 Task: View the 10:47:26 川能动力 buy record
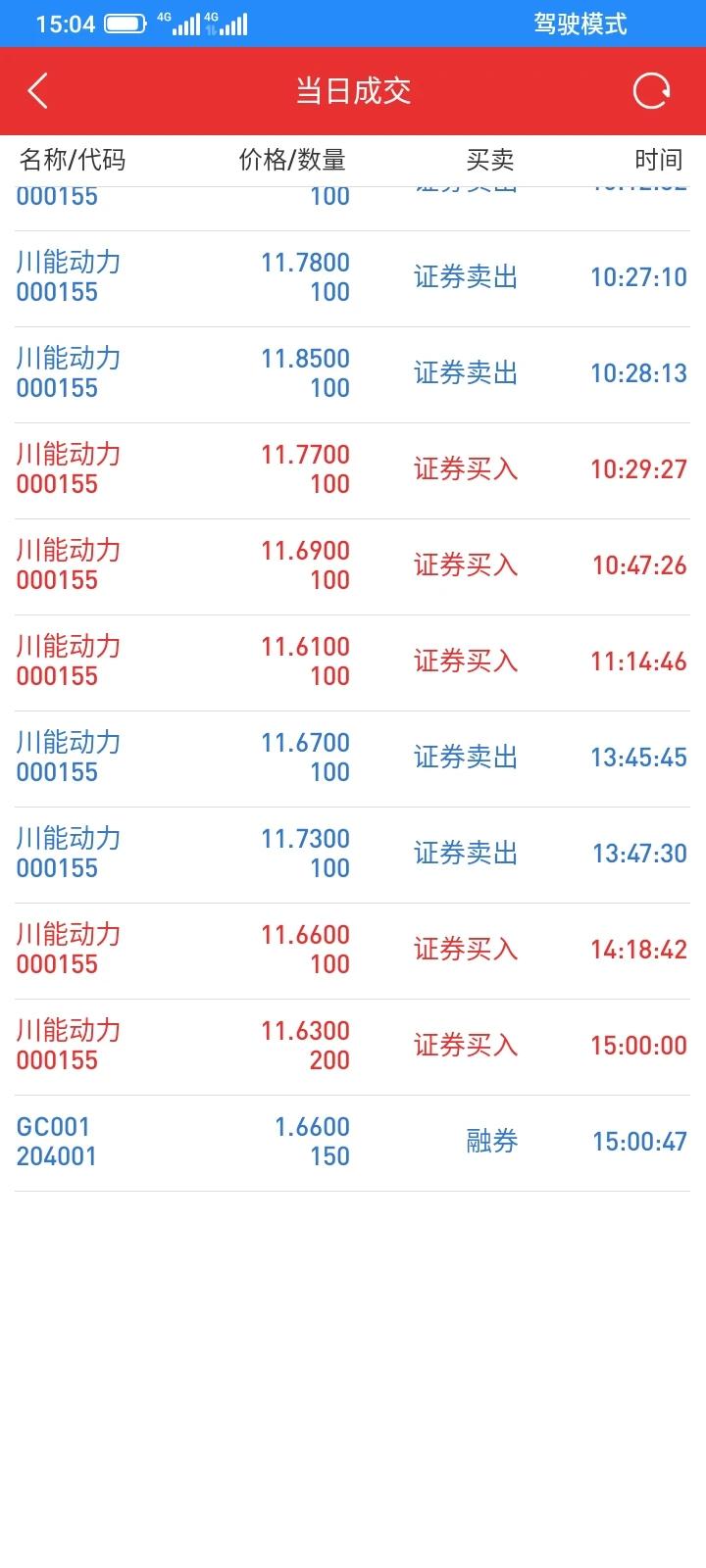point(353,566)
